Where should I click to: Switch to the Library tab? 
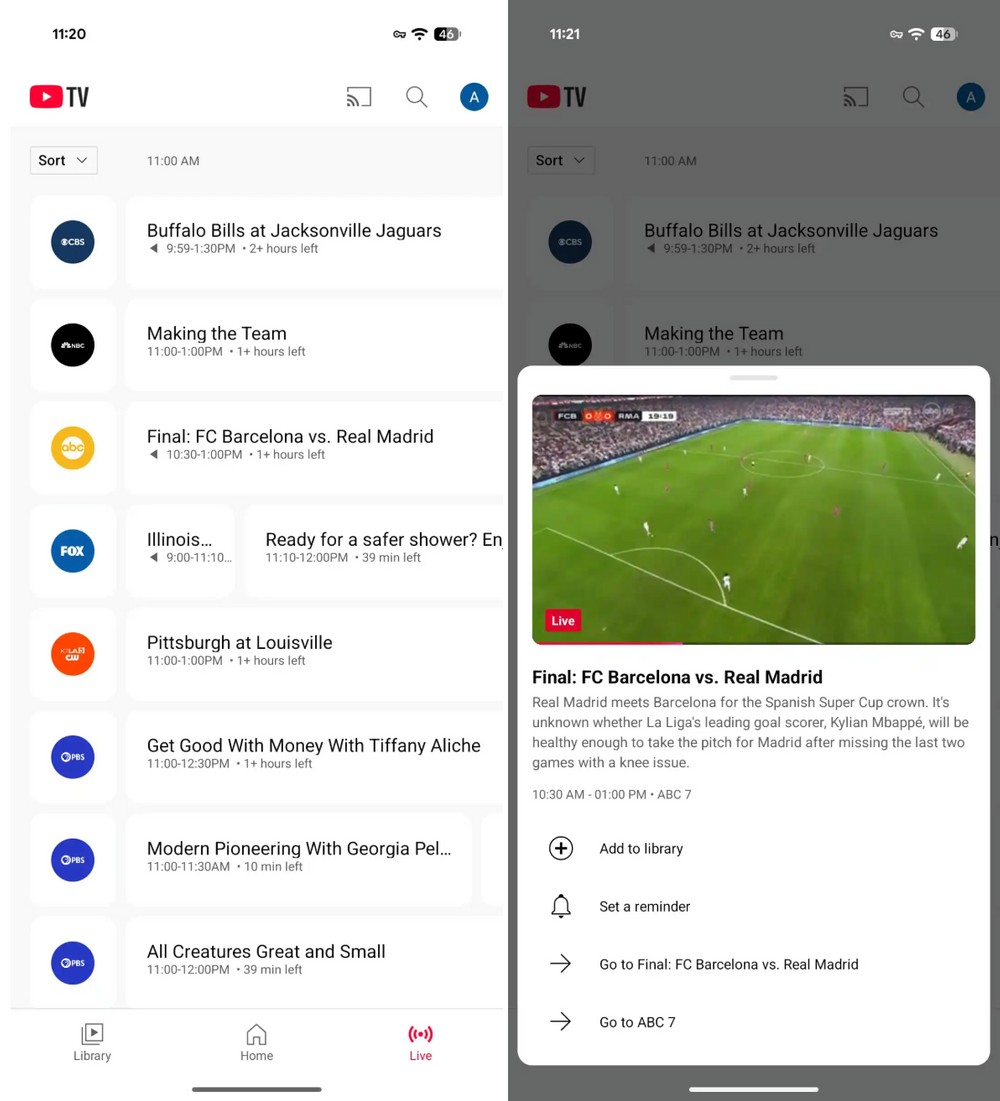92,1042
